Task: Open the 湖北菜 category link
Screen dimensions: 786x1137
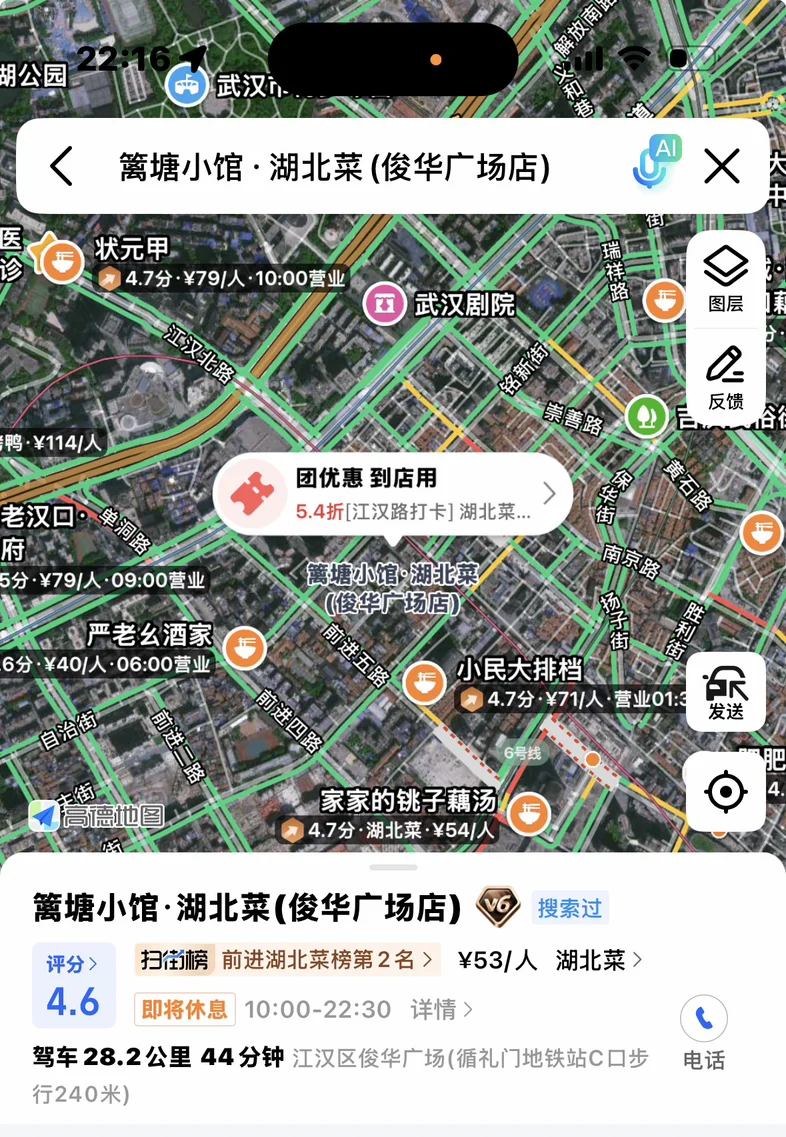Action: 599,960
